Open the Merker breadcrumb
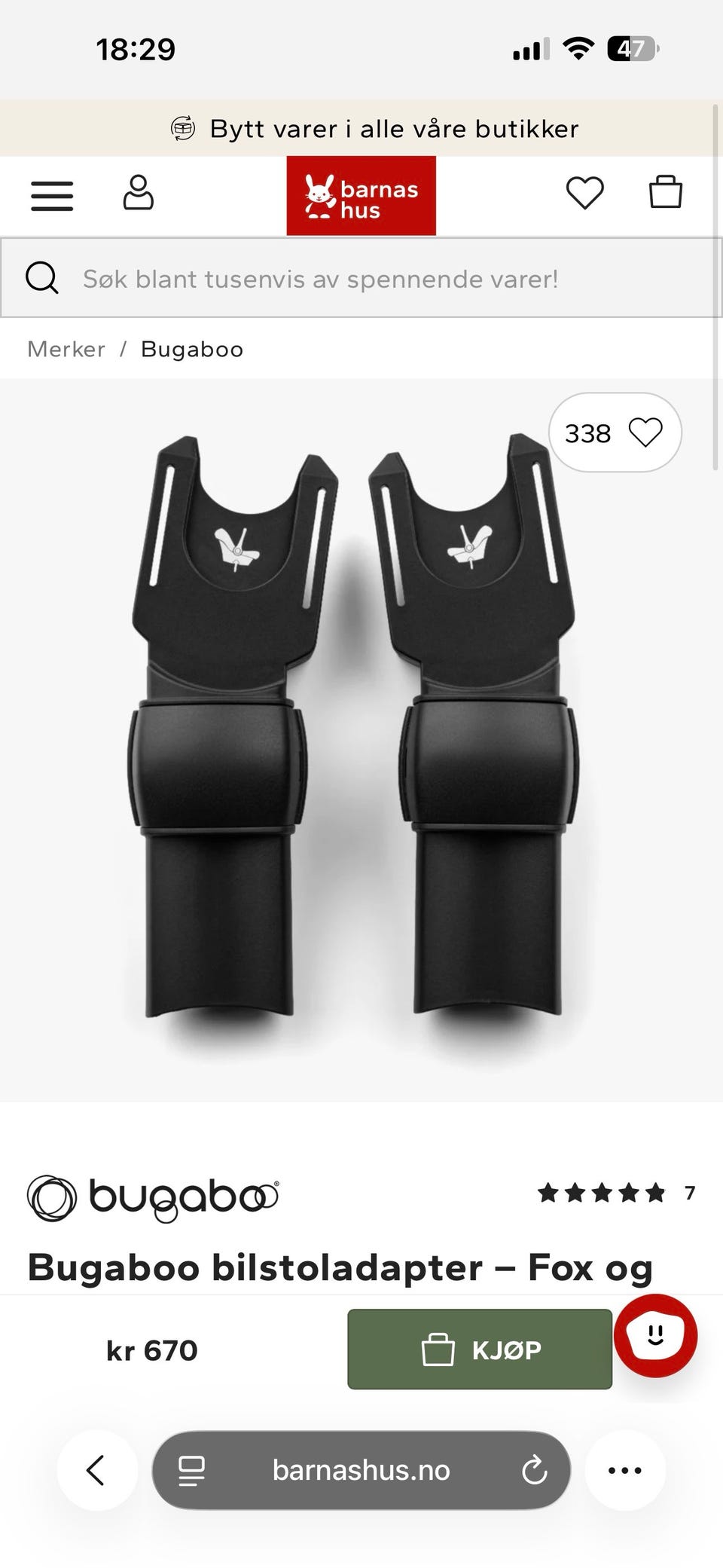Viewport: 723px width, 1568px height. point(66,349)
